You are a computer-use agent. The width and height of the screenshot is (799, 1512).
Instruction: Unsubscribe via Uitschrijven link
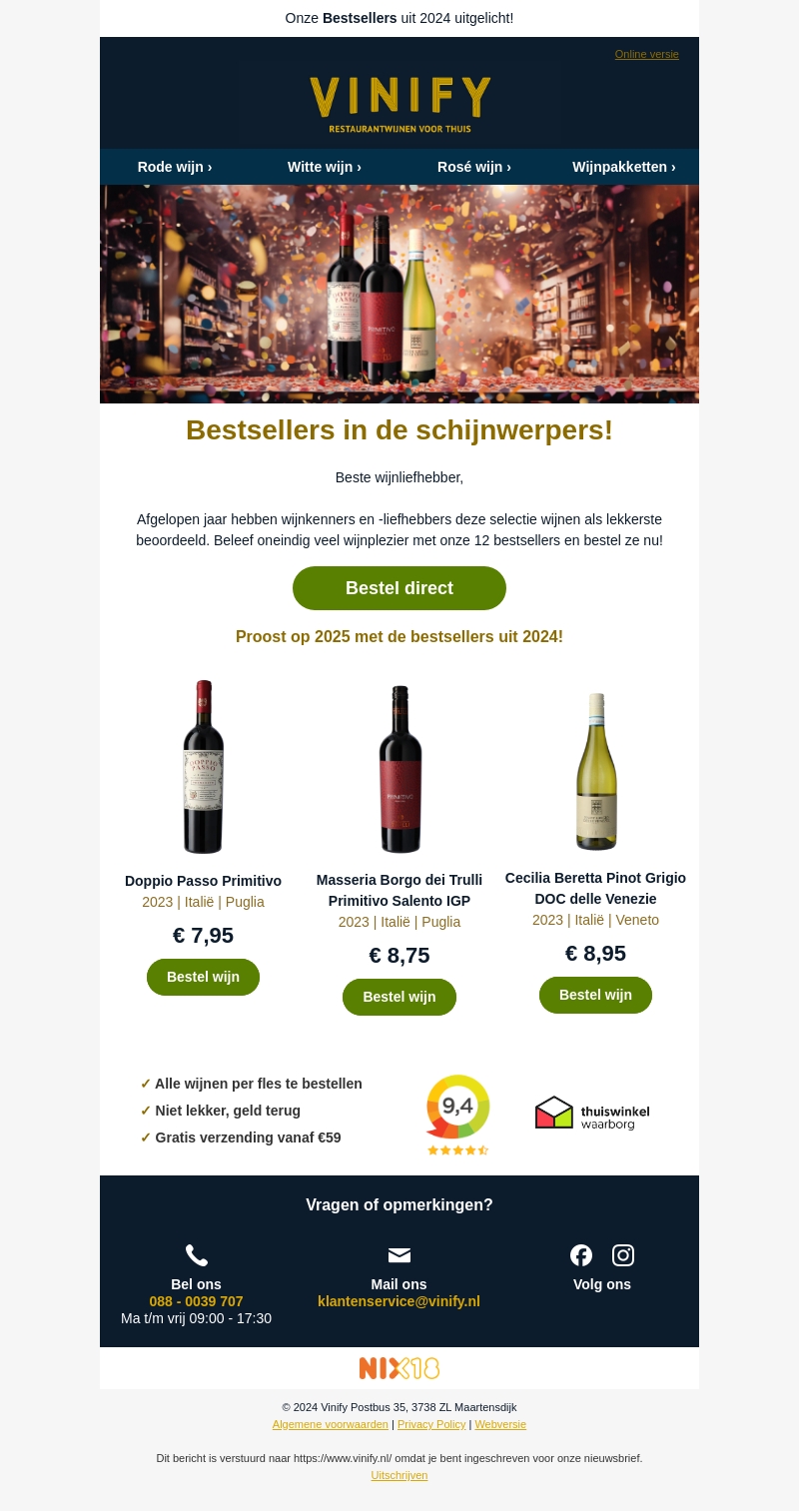(x=399, y=1475)
